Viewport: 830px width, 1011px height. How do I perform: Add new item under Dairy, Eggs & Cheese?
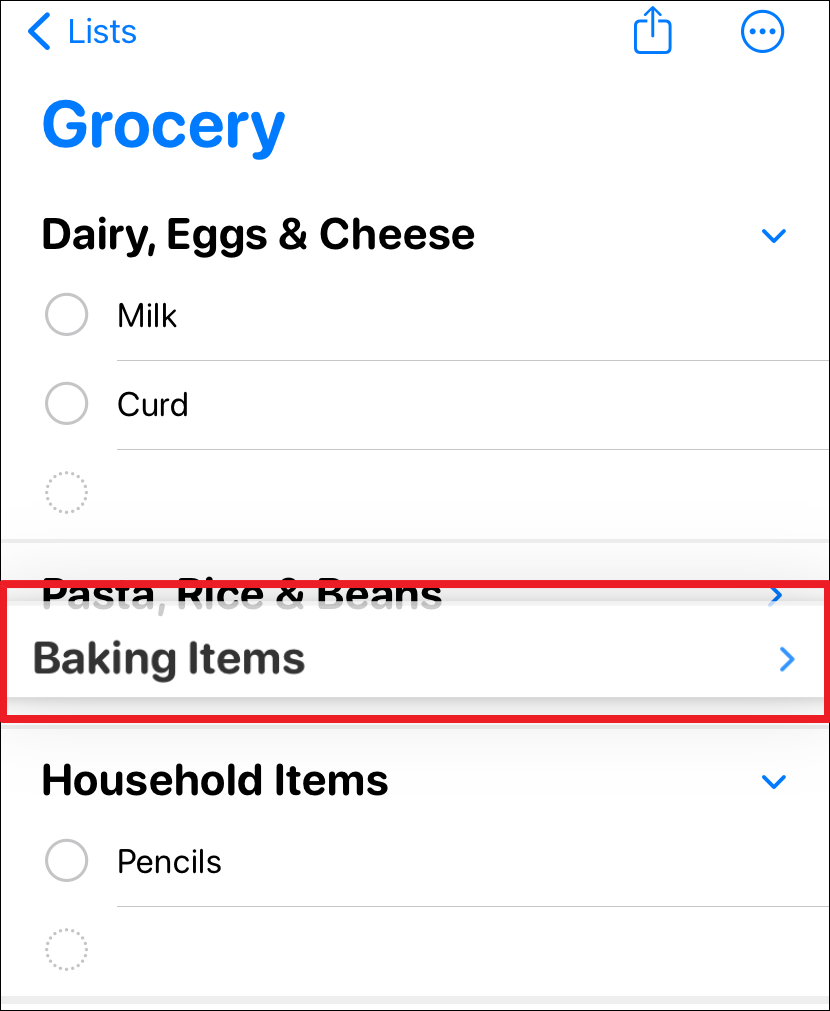click(x=67, y=492)
